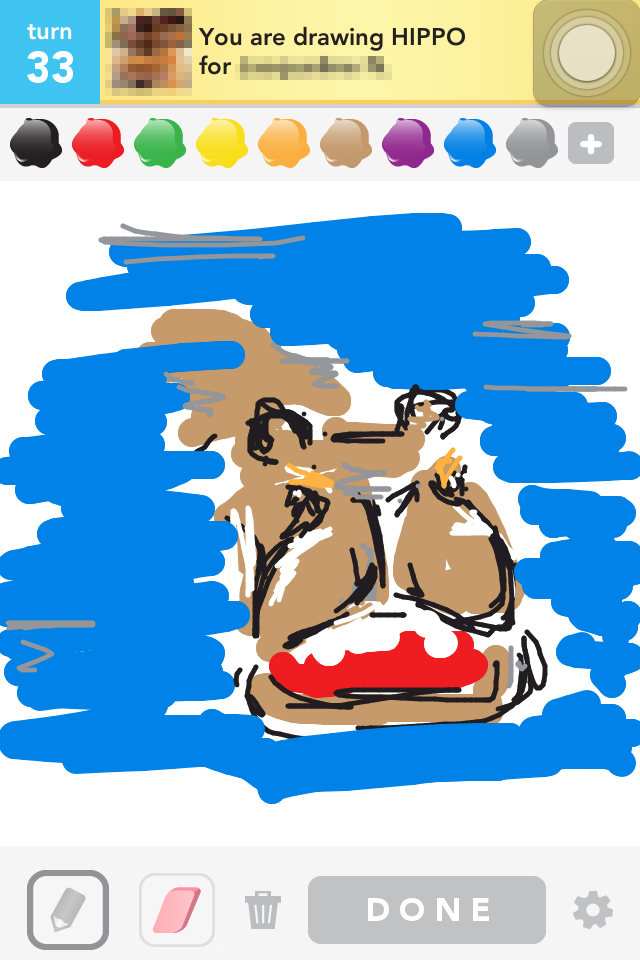Switch to the orange paint color
This screenshot has height=960, width=640.
coord(283,143)
